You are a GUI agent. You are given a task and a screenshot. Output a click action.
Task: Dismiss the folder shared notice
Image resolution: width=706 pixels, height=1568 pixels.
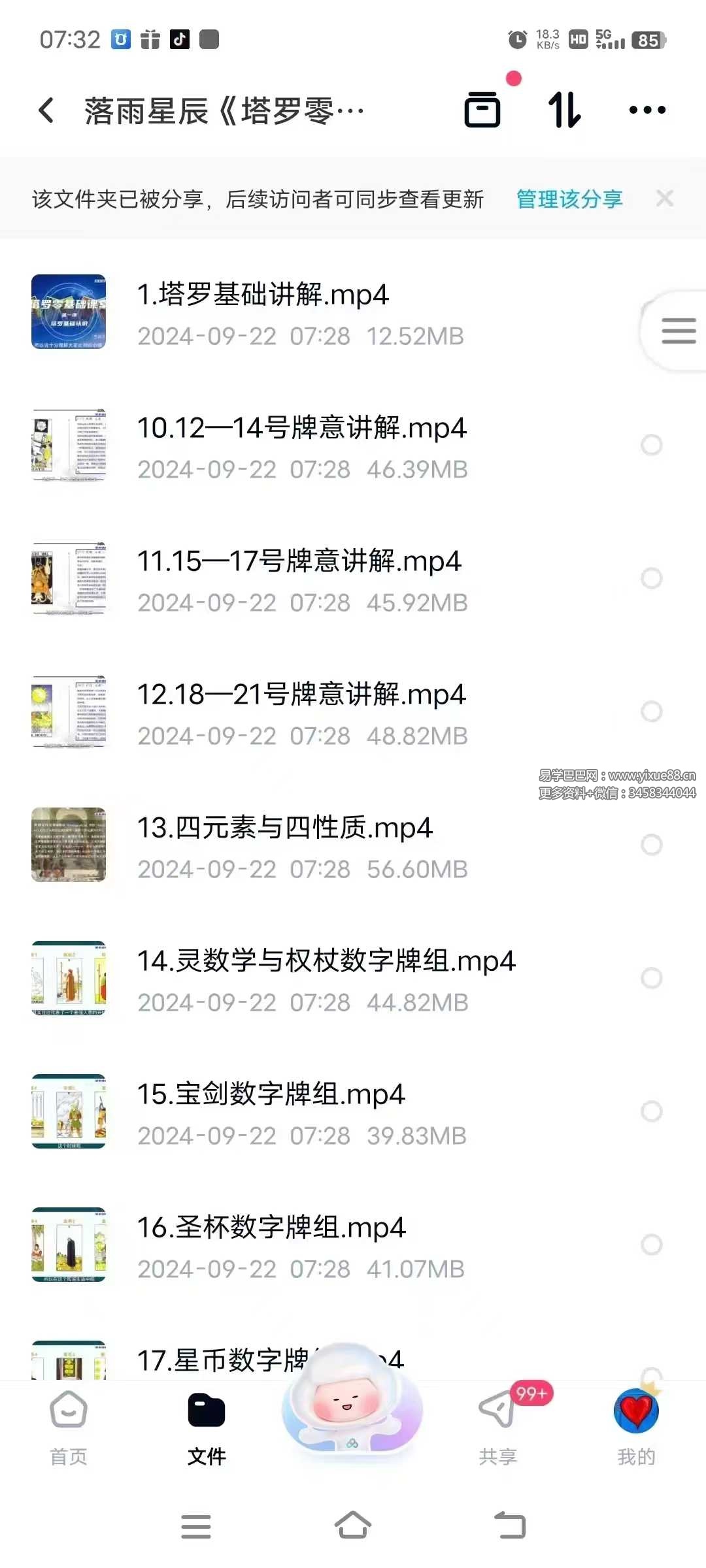[665, 199]
